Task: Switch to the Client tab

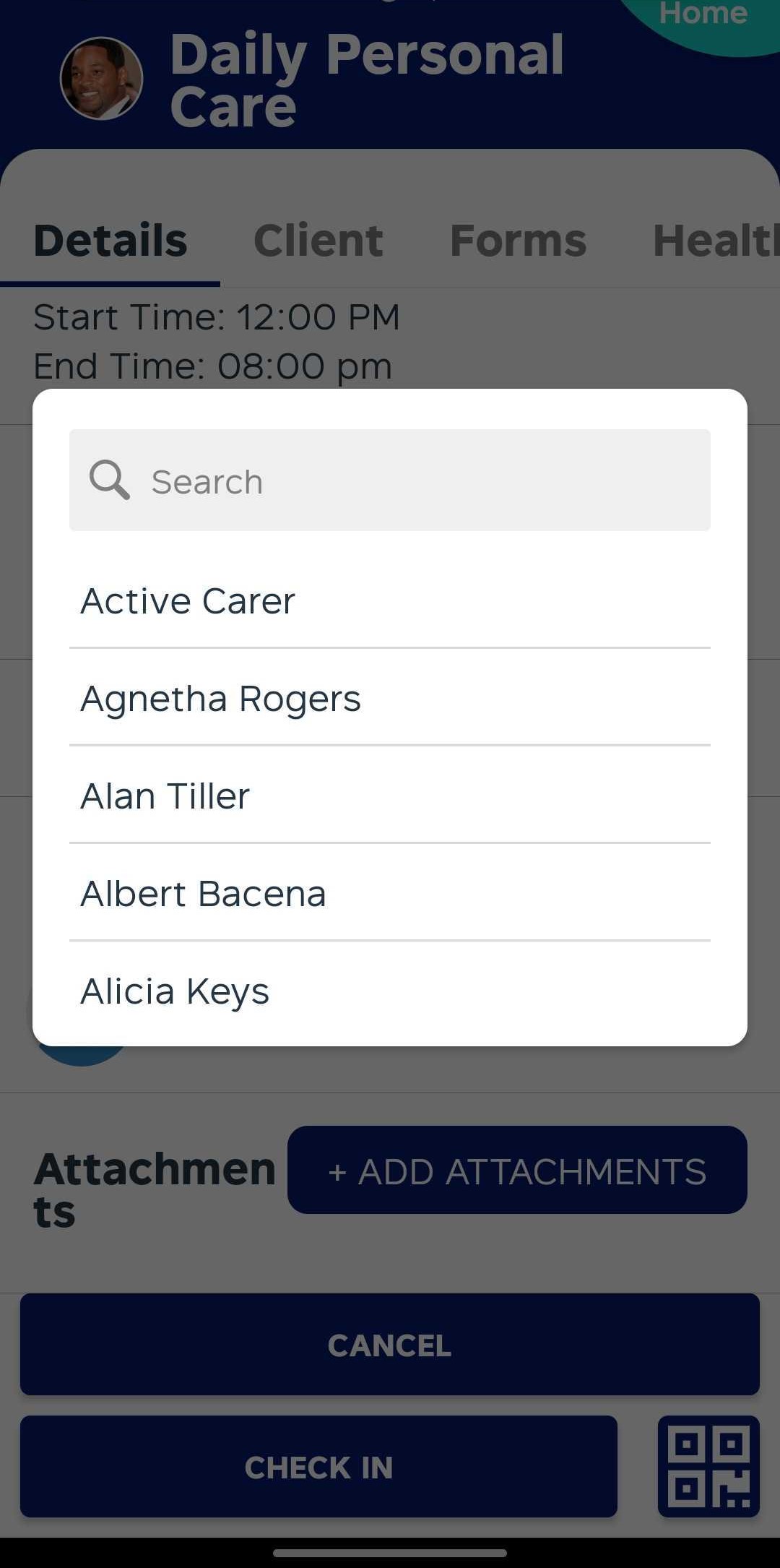Action: tap(318, 241)
